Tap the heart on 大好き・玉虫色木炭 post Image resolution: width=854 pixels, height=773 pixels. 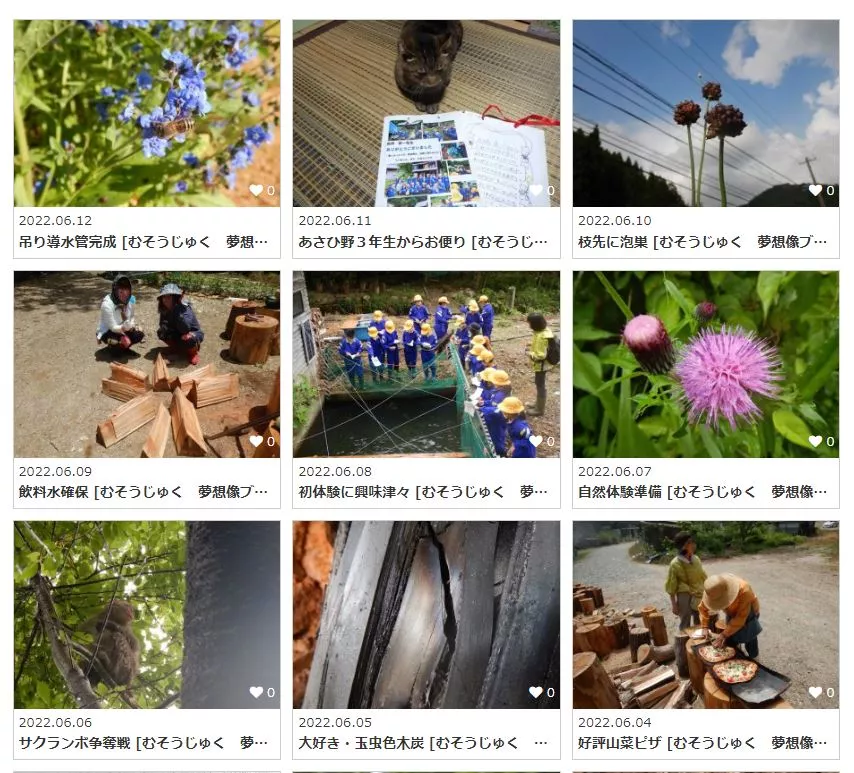(536, 692)
